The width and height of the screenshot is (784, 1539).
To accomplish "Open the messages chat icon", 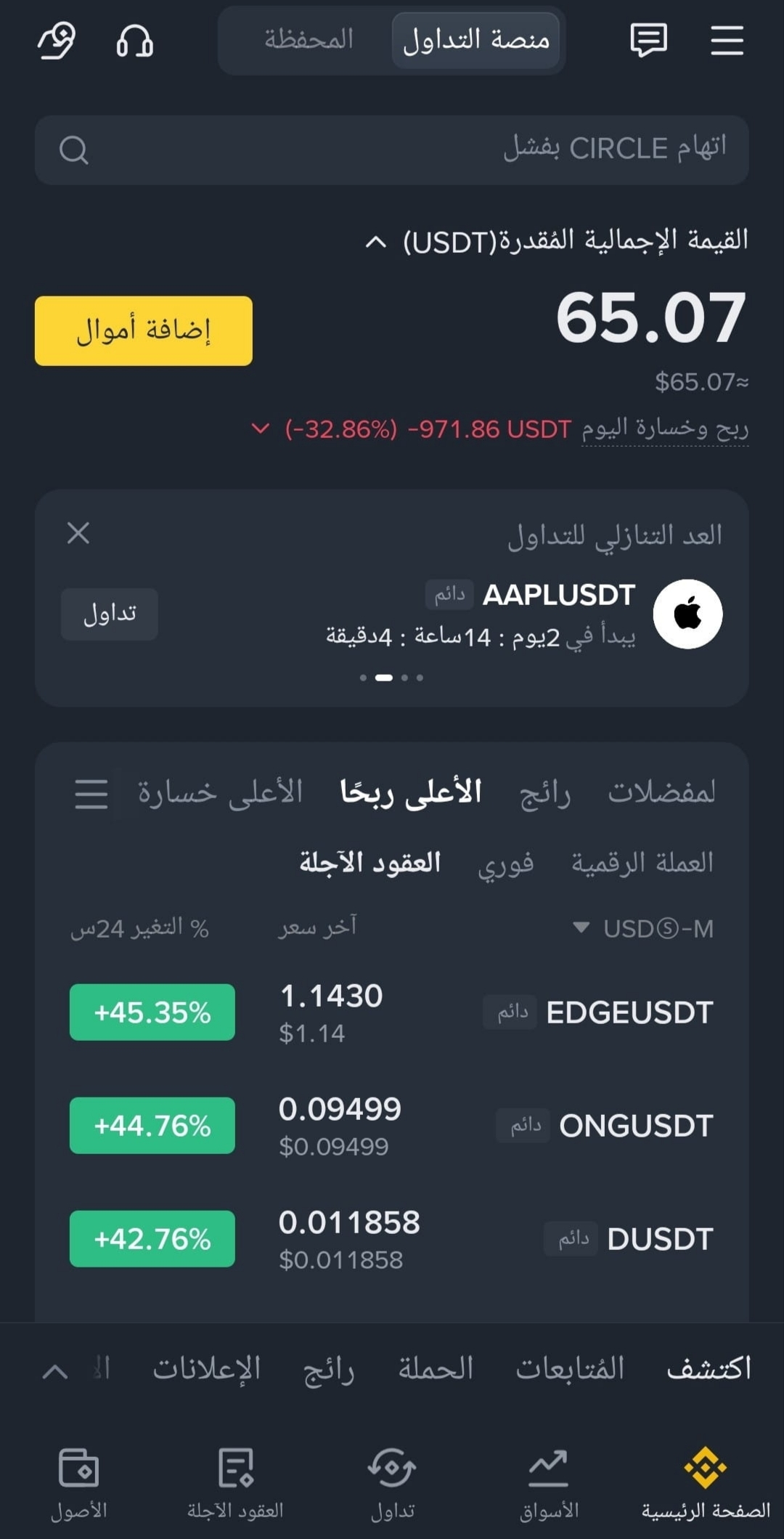I will [x=648, y=40].
